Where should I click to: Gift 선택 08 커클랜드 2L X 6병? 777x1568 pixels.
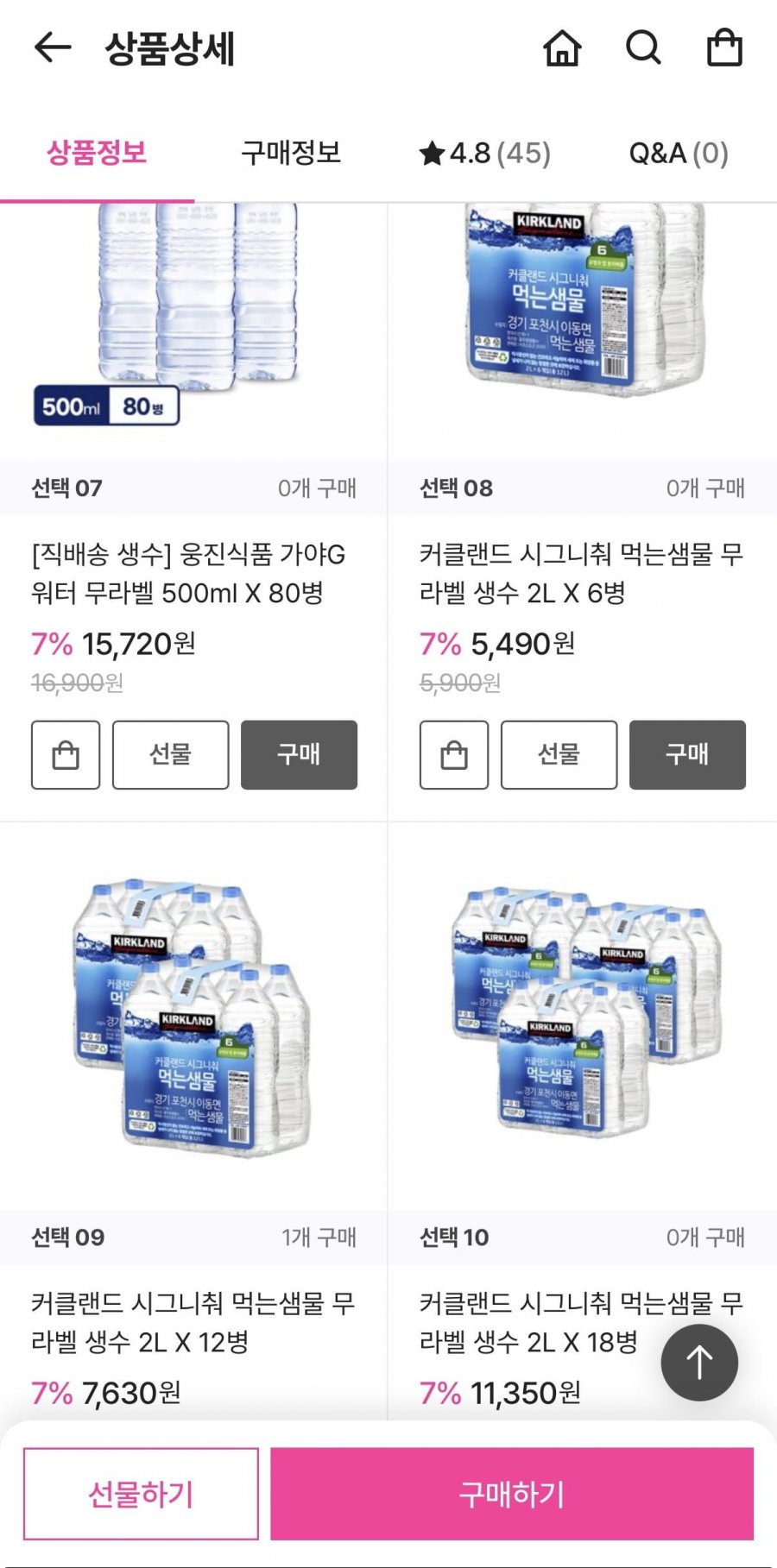point(559,755)
